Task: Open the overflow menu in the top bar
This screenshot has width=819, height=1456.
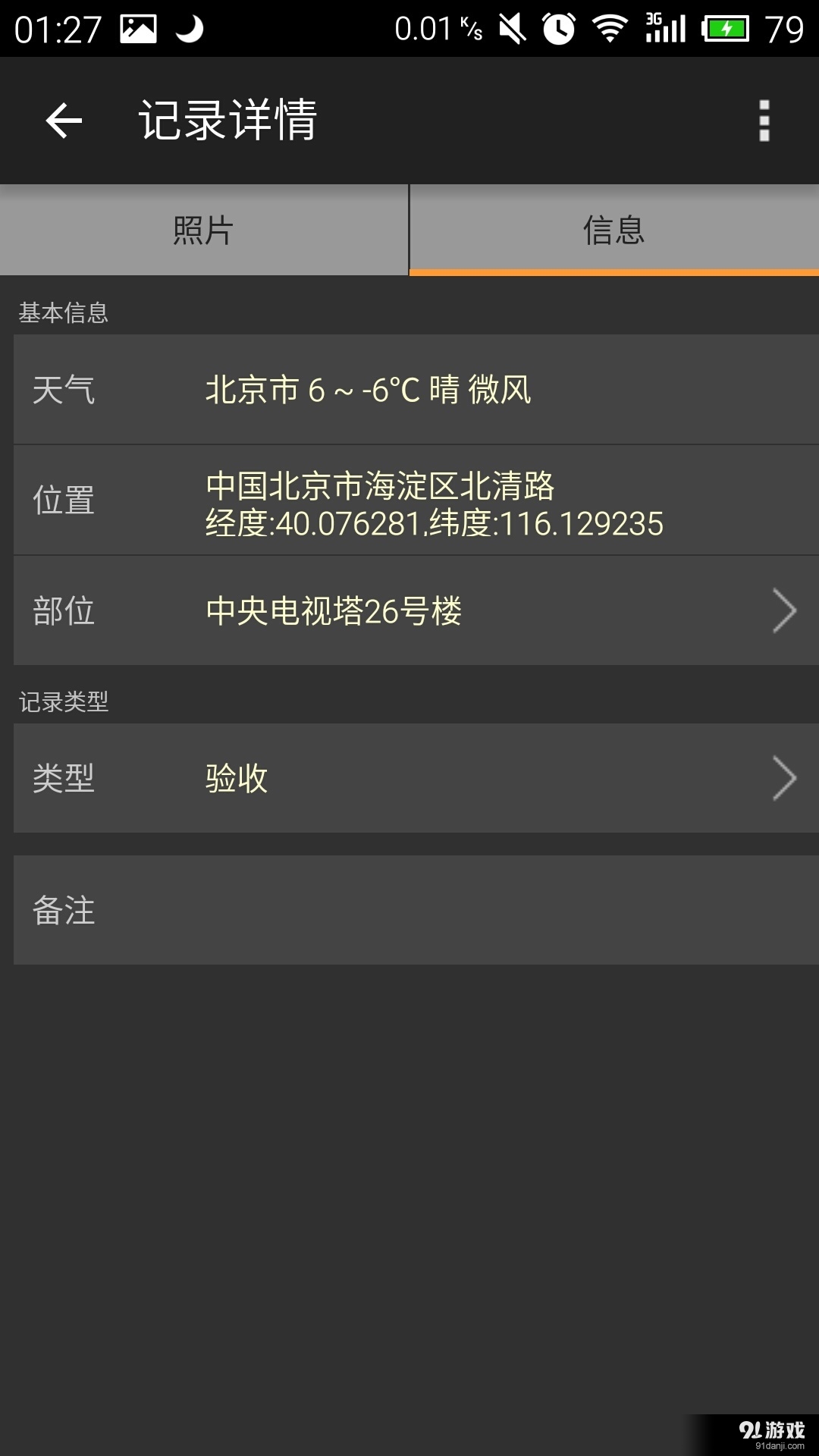Action: pos(764,120)
